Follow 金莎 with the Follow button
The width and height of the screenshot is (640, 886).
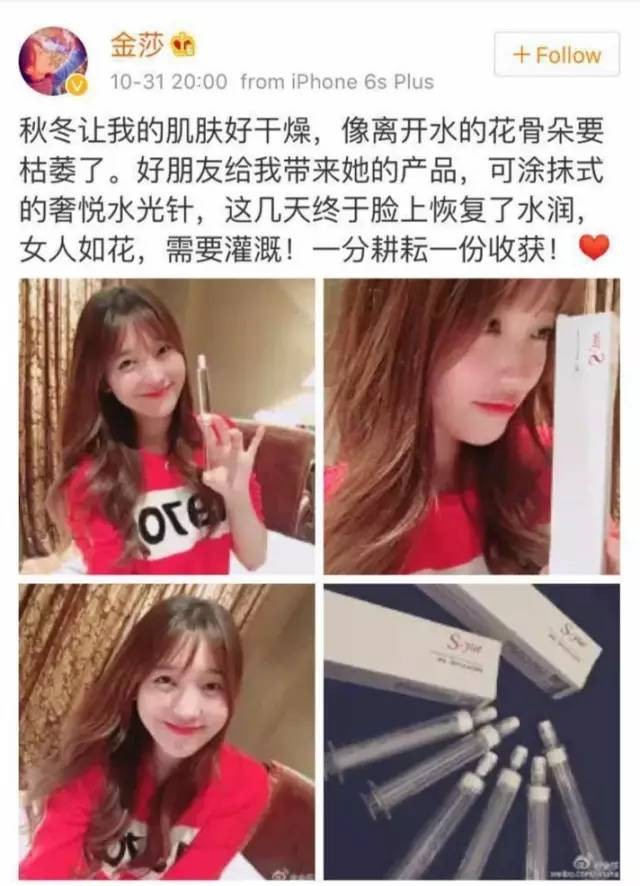556,55
